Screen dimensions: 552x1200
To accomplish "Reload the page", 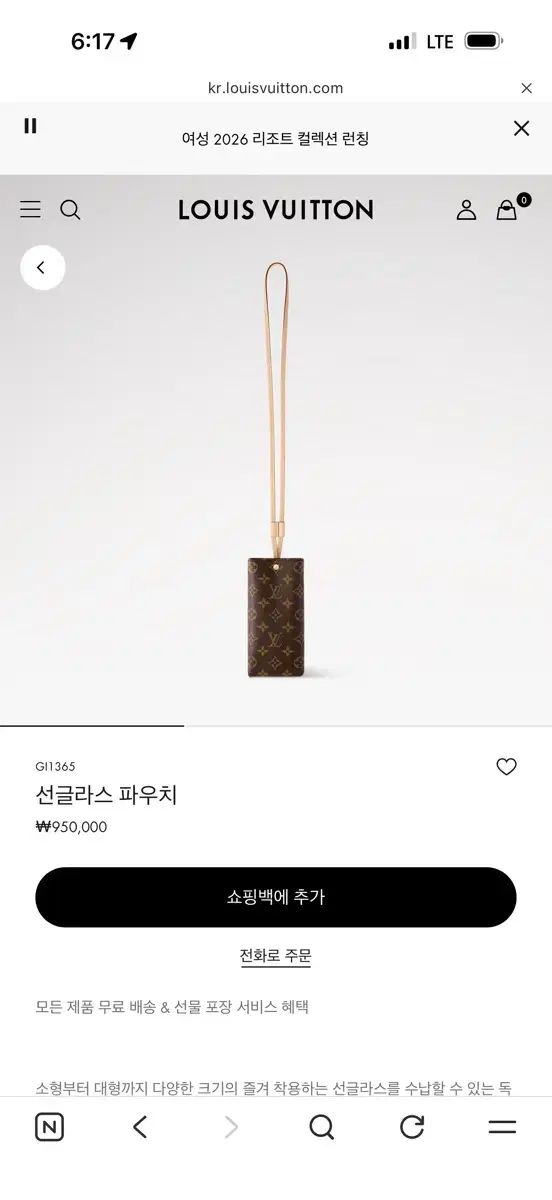I will [412, 1127].
